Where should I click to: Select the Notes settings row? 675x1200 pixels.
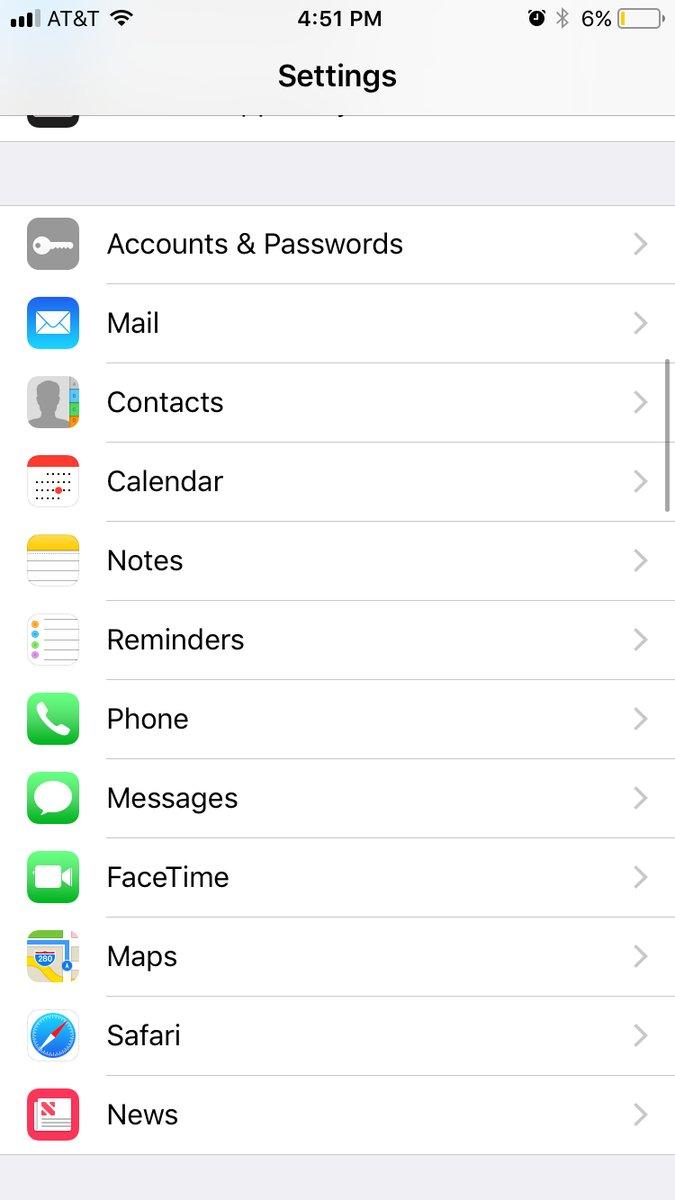click(x=337, y=560)
